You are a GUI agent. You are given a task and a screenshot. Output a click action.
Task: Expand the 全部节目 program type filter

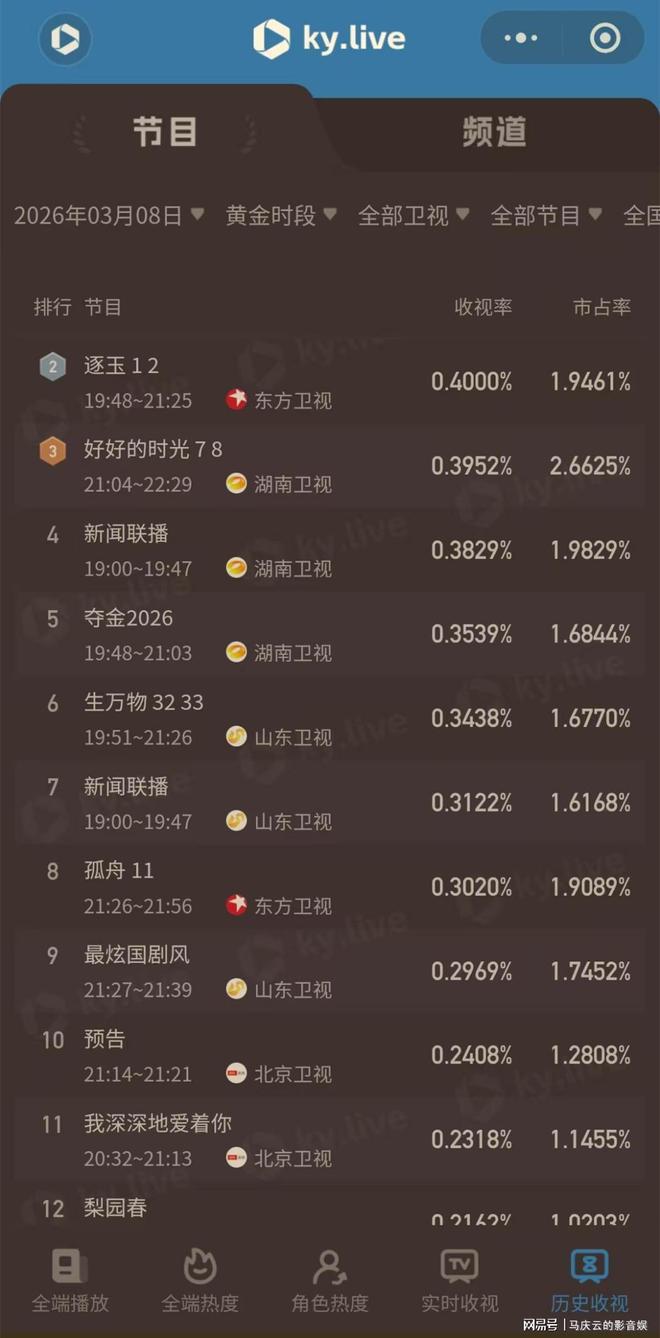[546, 215]
